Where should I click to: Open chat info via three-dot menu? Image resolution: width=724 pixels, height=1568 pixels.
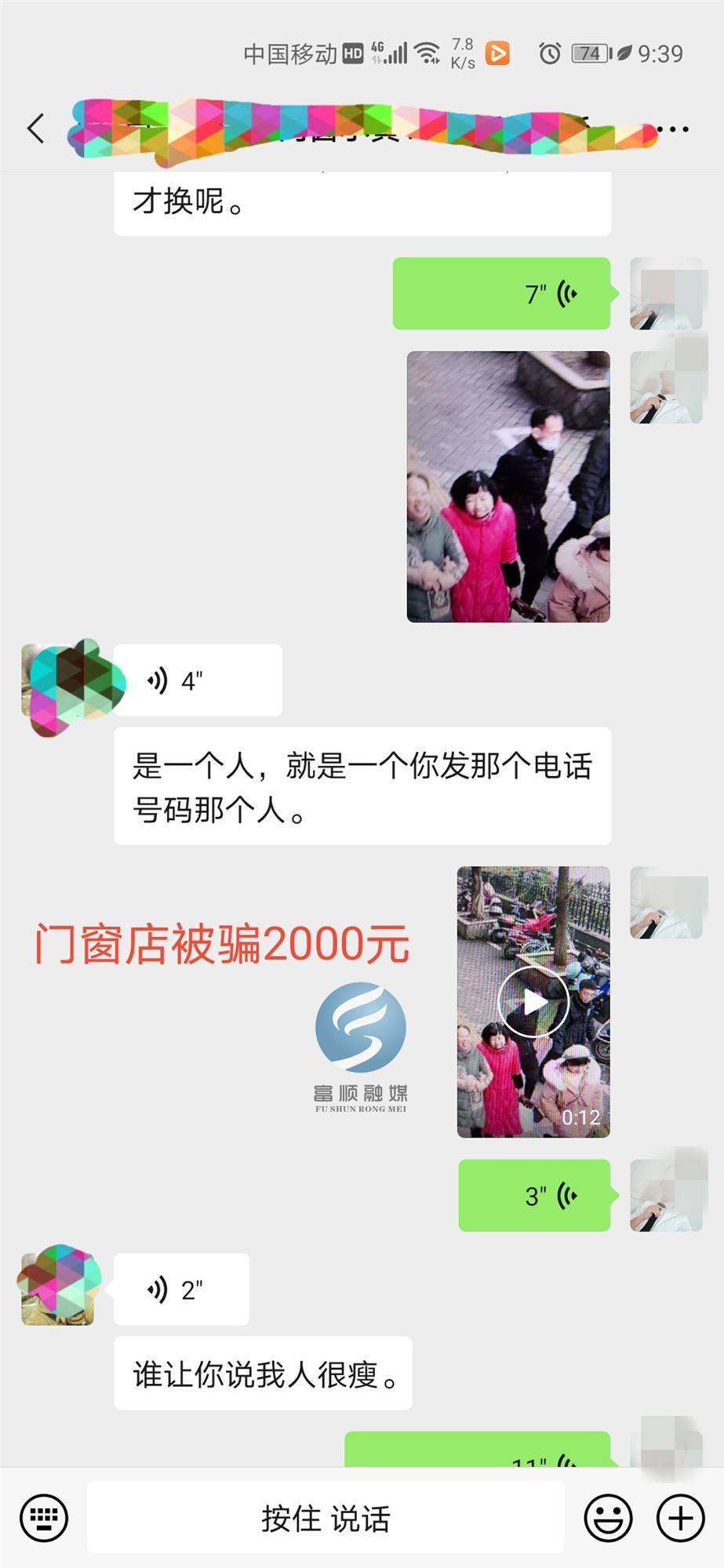click(673, 129)
